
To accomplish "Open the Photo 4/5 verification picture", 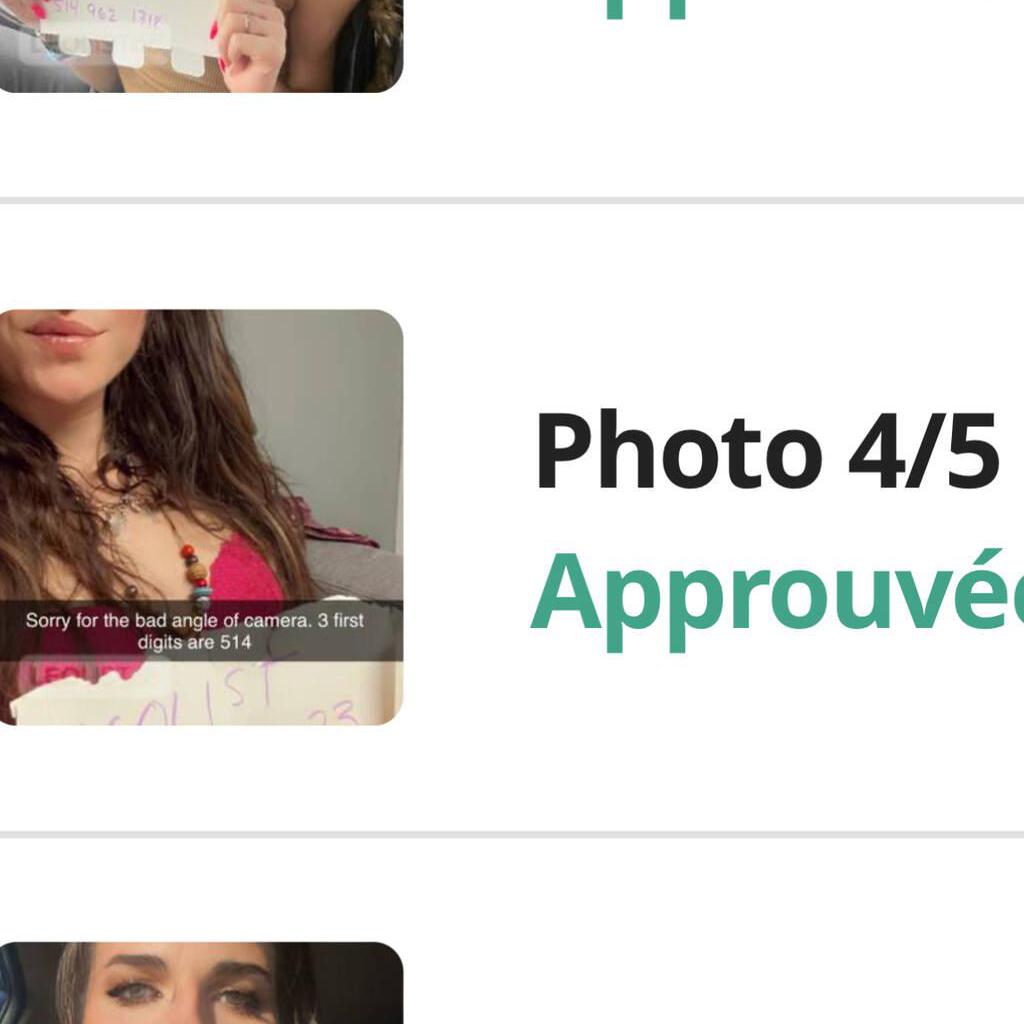I will point(200,516).
